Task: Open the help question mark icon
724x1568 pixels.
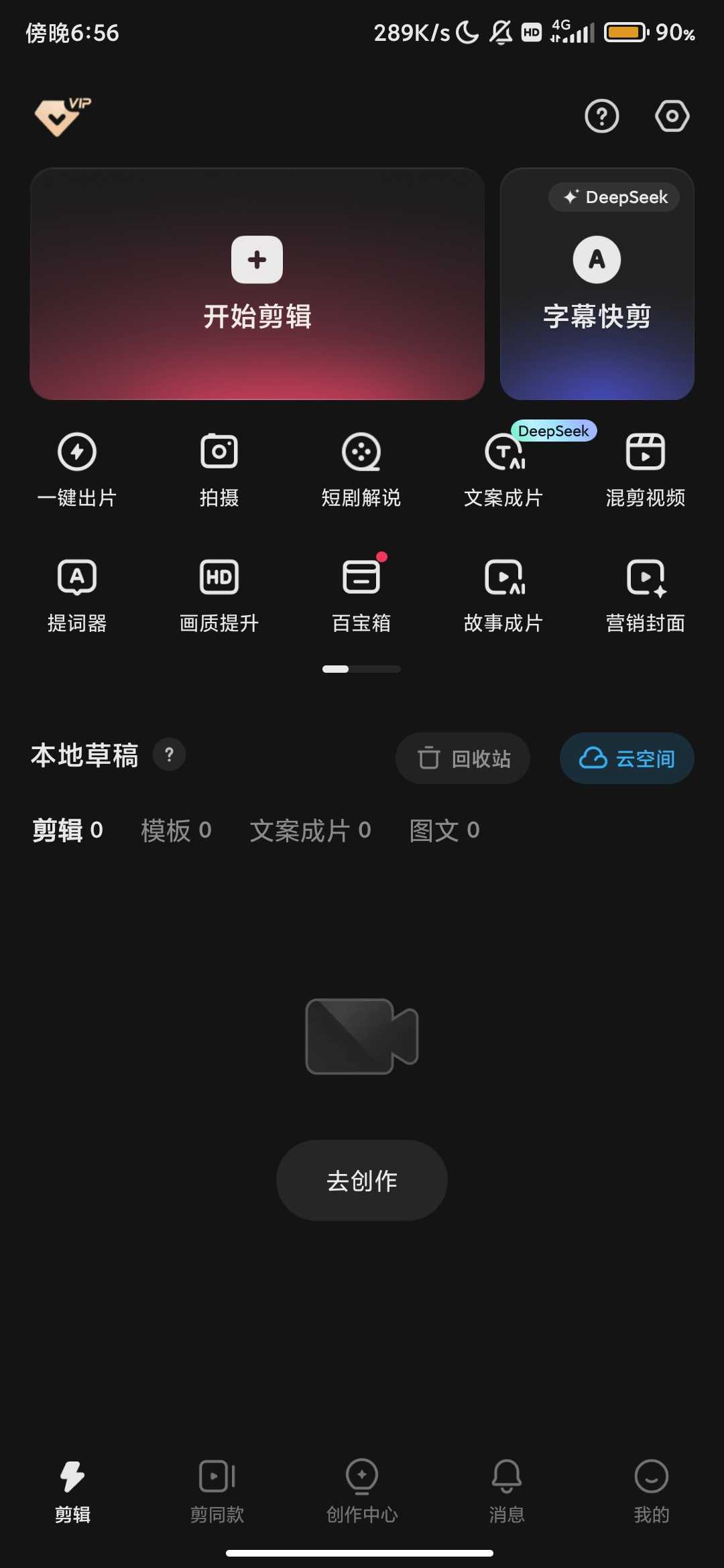Action: pos(601,117)
